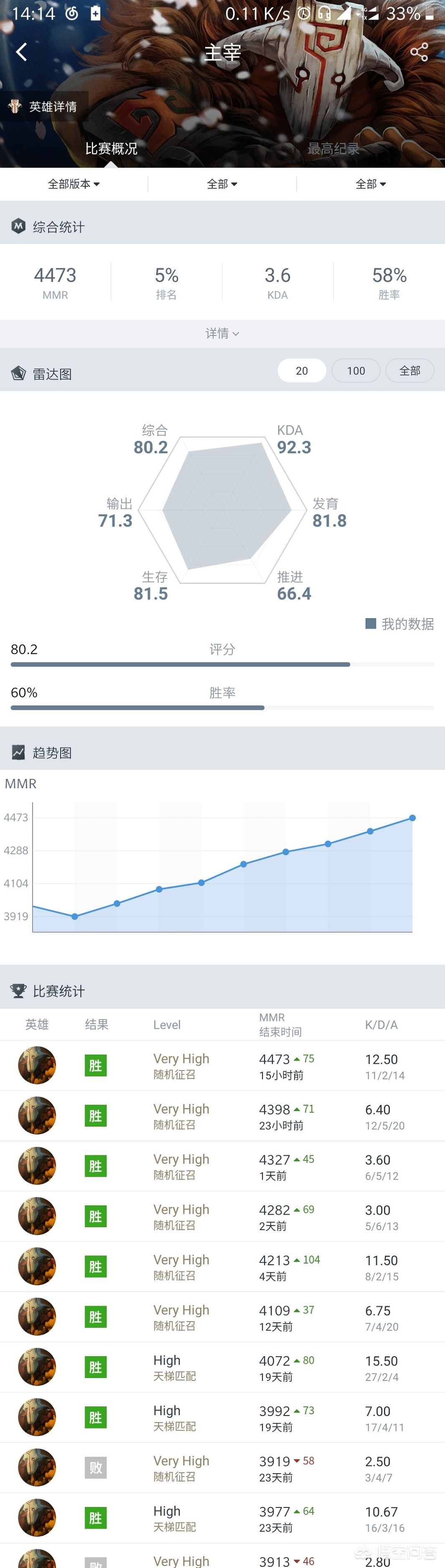Go back using the arrow icon

click(x=21, y=52)
